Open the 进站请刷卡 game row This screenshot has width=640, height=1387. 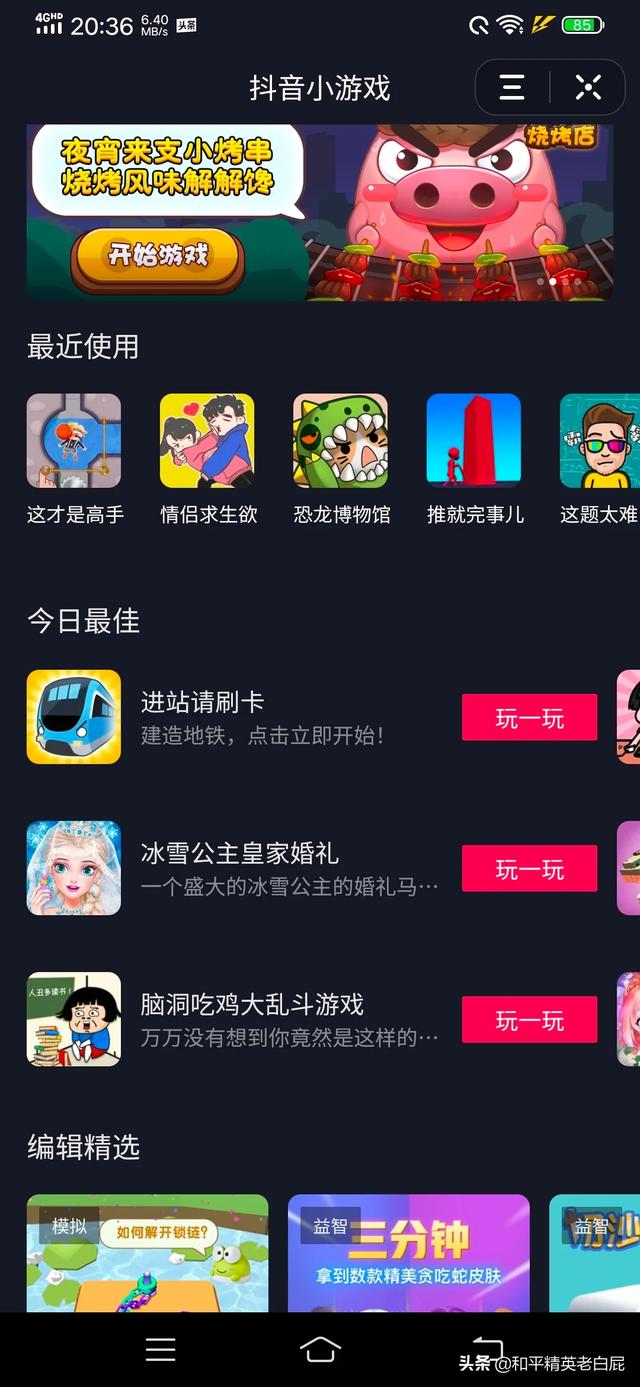260,718
